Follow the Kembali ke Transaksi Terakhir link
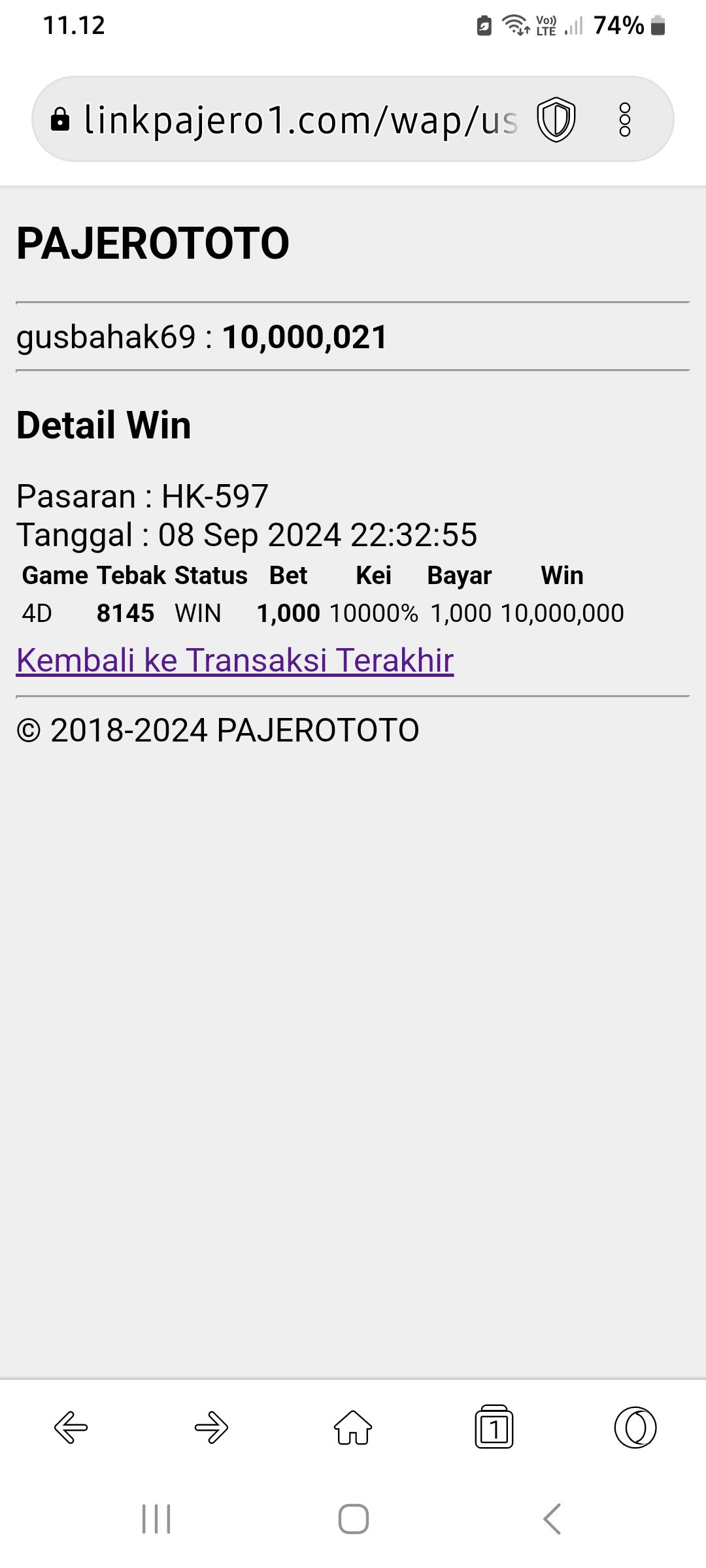Viewport: 706px width, 1568px height. [235, 660]
